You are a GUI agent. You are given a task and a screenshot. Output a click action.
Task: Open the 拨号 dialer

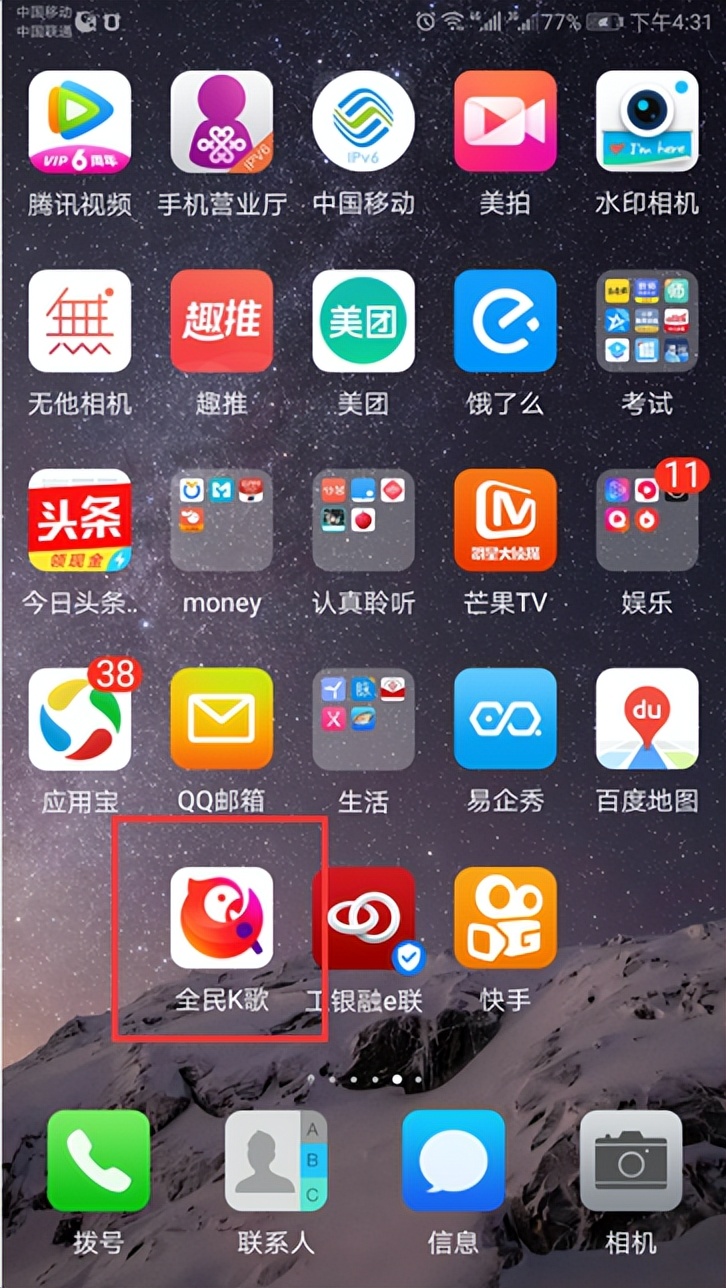[98, 1161]
